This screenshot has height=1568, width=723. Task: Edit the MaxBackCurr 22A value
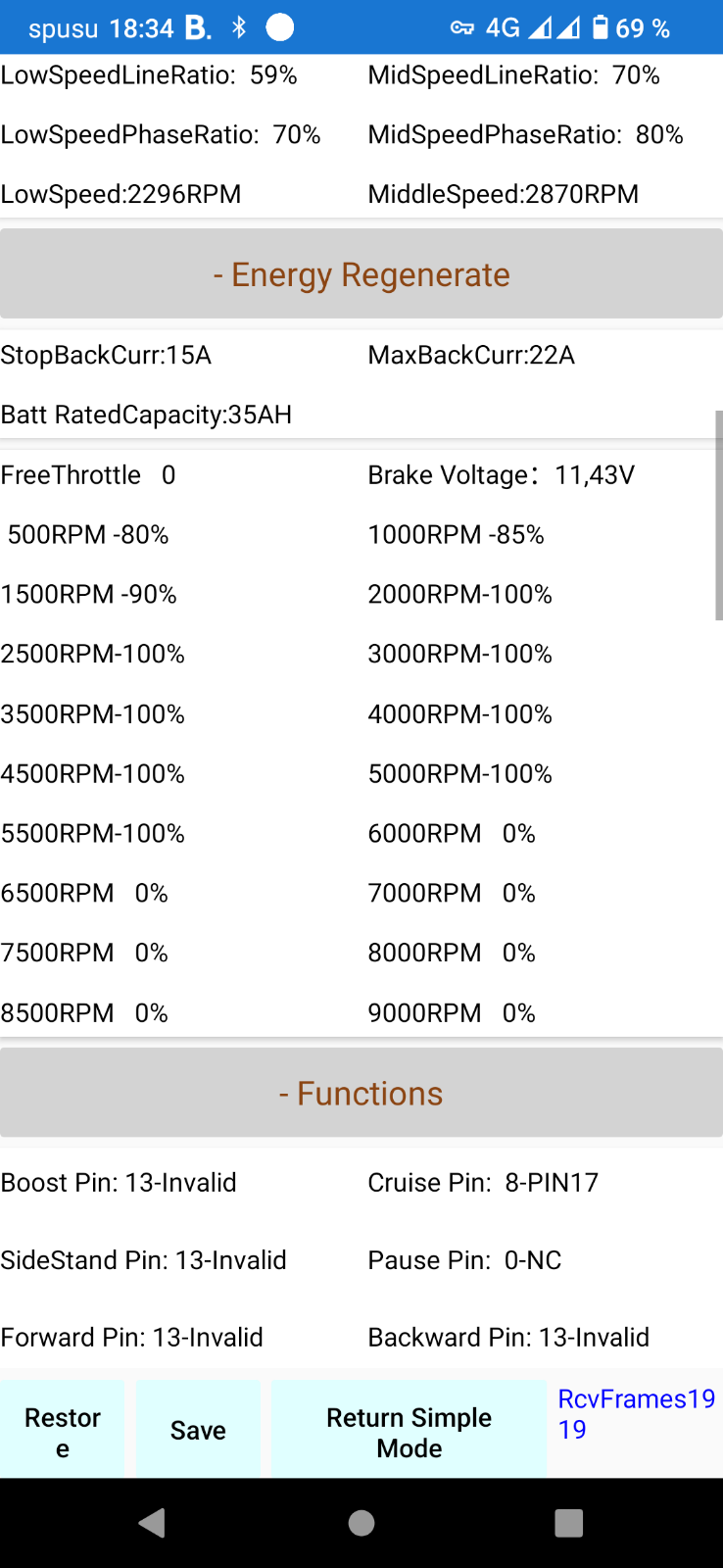471,355
